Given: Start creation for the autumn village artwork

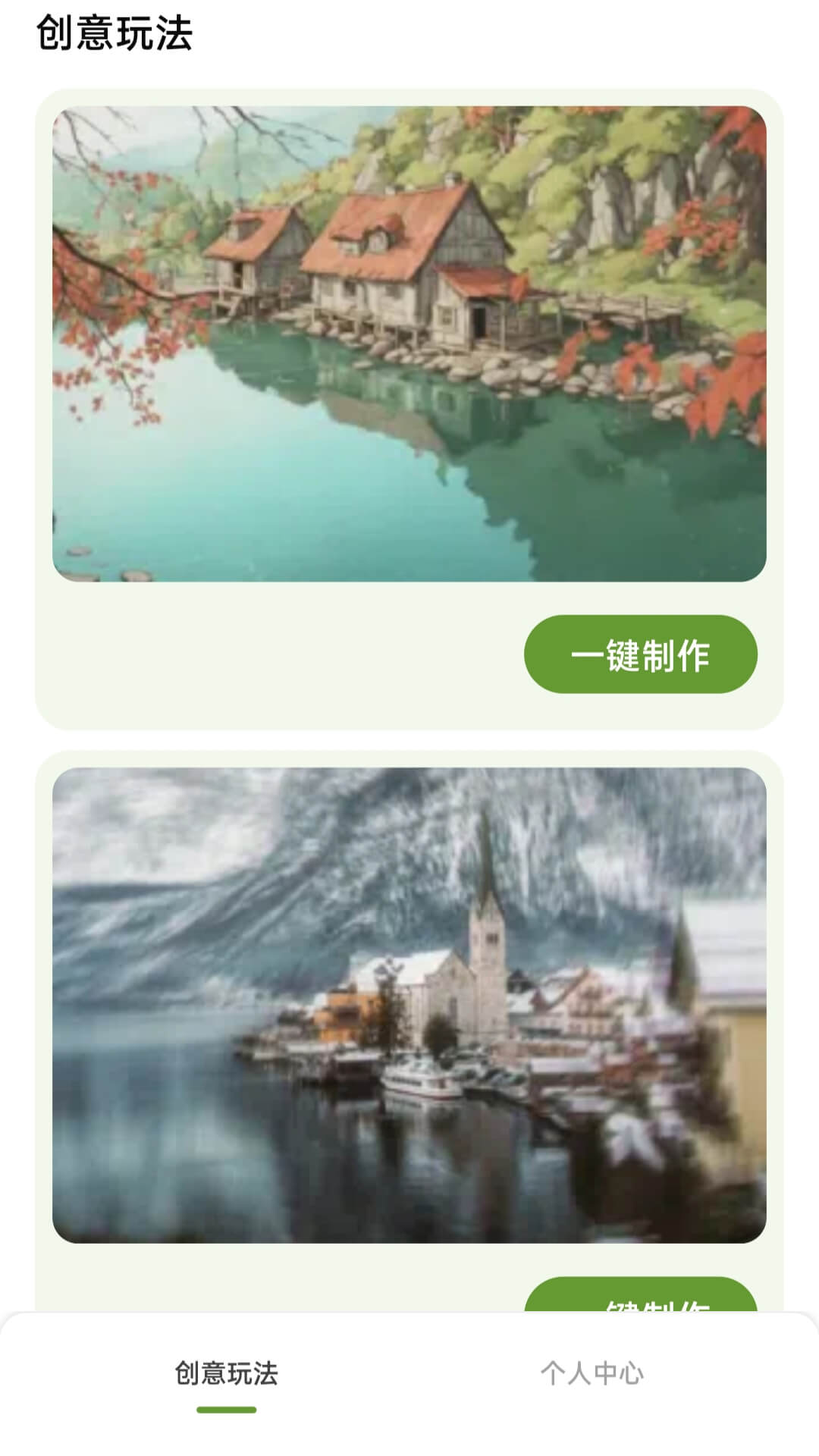Looking at the screenshot, I should click(642, 655).
